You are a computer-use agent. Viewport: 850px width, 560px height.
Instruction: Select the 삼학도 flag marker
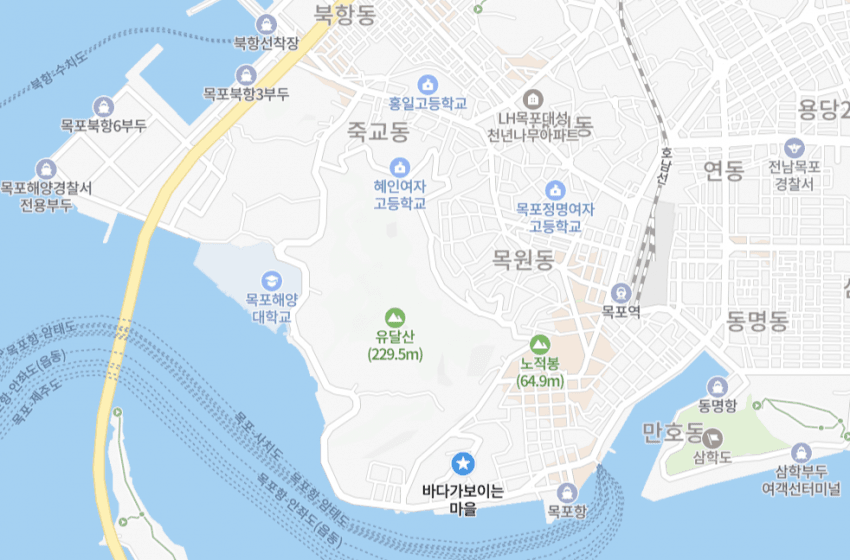pos(714,437)
